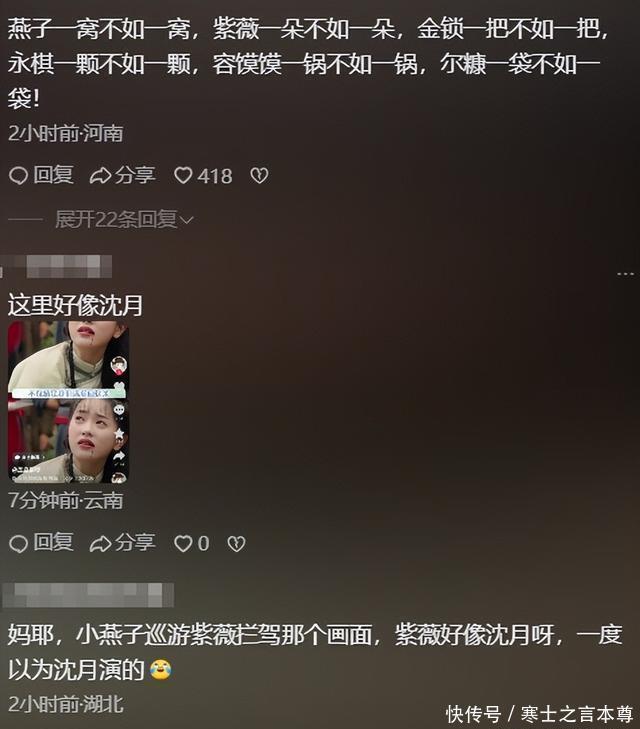Viewport: 640px width, 729px height.
Task: Dislike the comment with 418 likes
Action: pyautogui.click(x=258, y=176)
